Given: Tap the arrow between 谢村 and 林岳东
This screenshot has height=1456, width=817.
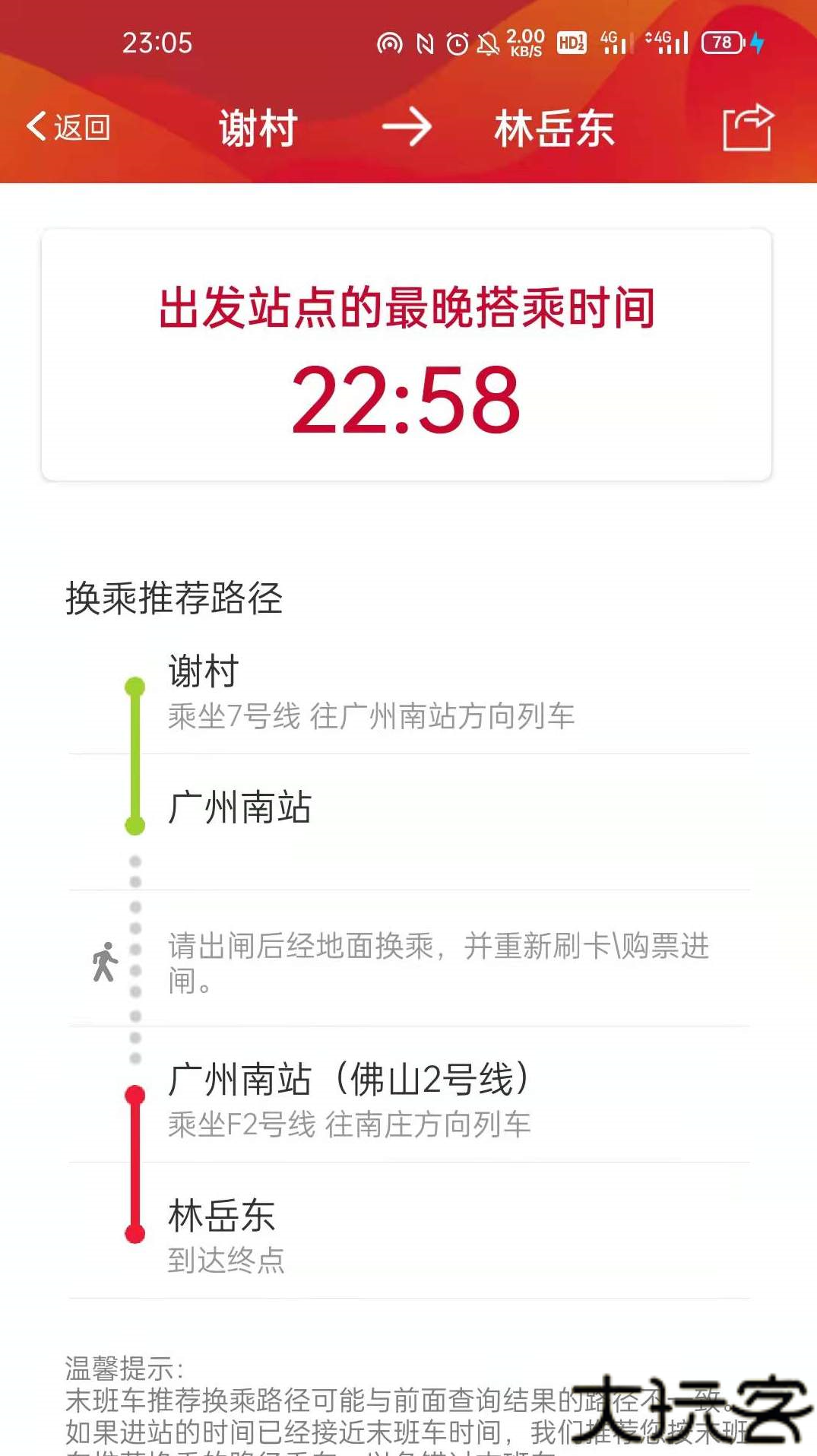Looking at the screenshot, I should click(x=408, y=128).
